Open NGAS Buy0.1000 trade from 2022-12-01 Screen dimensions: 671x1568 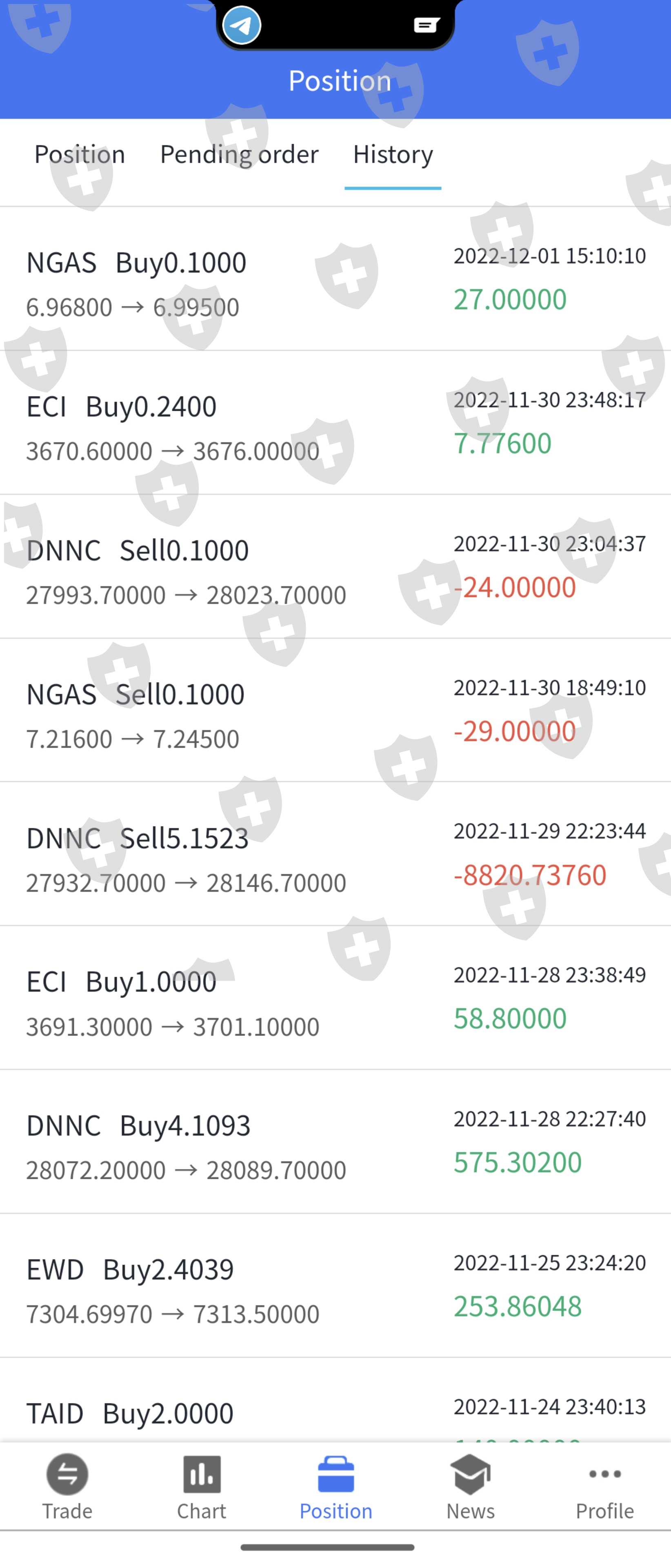[335, 279]
